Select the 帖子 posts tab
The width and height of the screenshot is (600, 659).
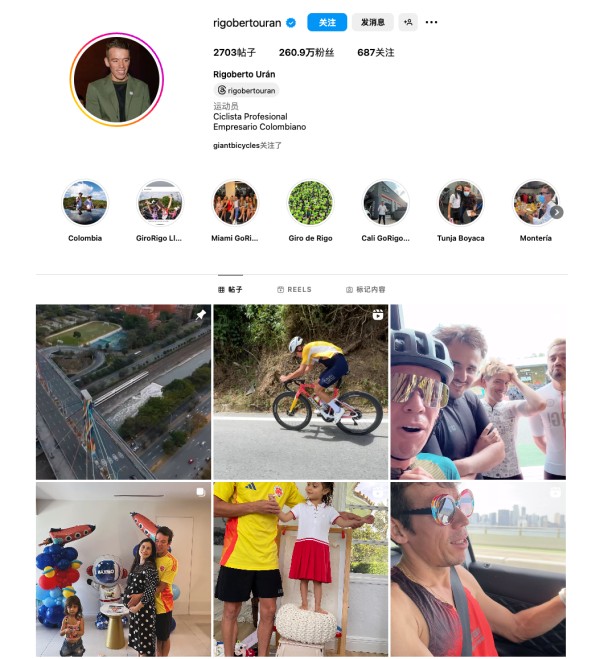coord(230,289)
